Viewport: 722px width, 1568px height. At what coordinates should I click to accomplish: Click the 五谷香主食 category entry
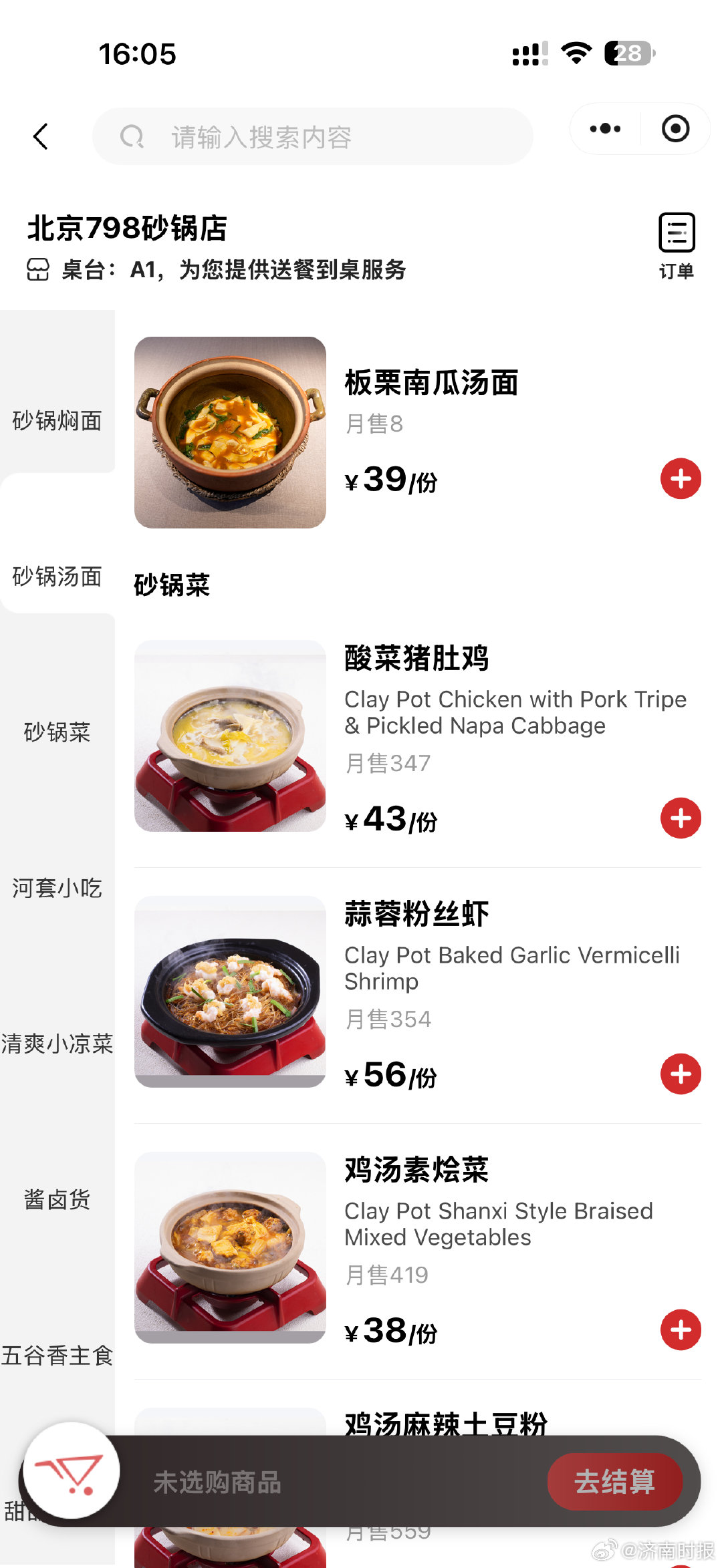click(x=56, y=1356)
